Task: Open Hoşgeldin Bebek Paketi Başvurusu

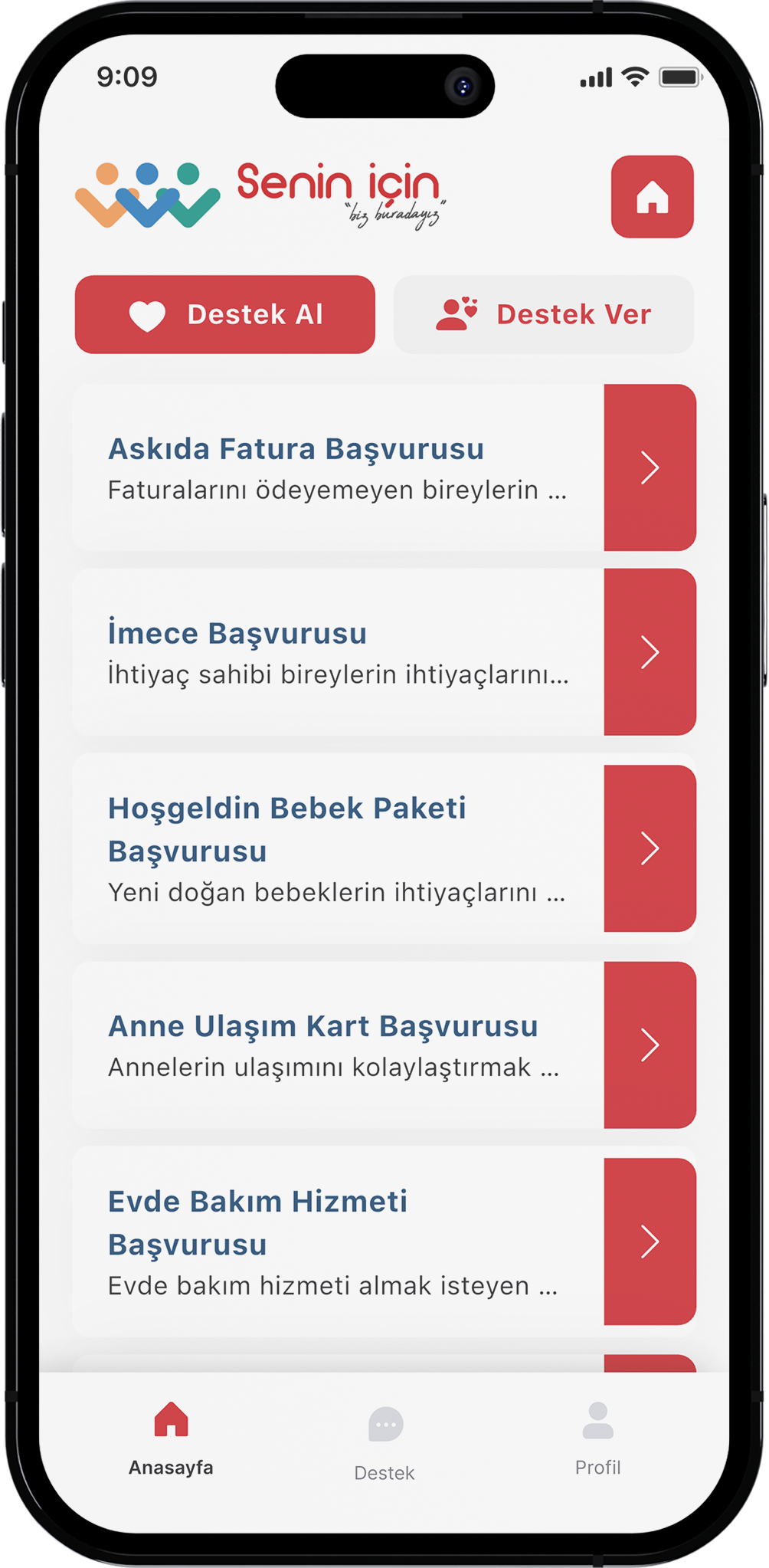Action: (383, 848)
